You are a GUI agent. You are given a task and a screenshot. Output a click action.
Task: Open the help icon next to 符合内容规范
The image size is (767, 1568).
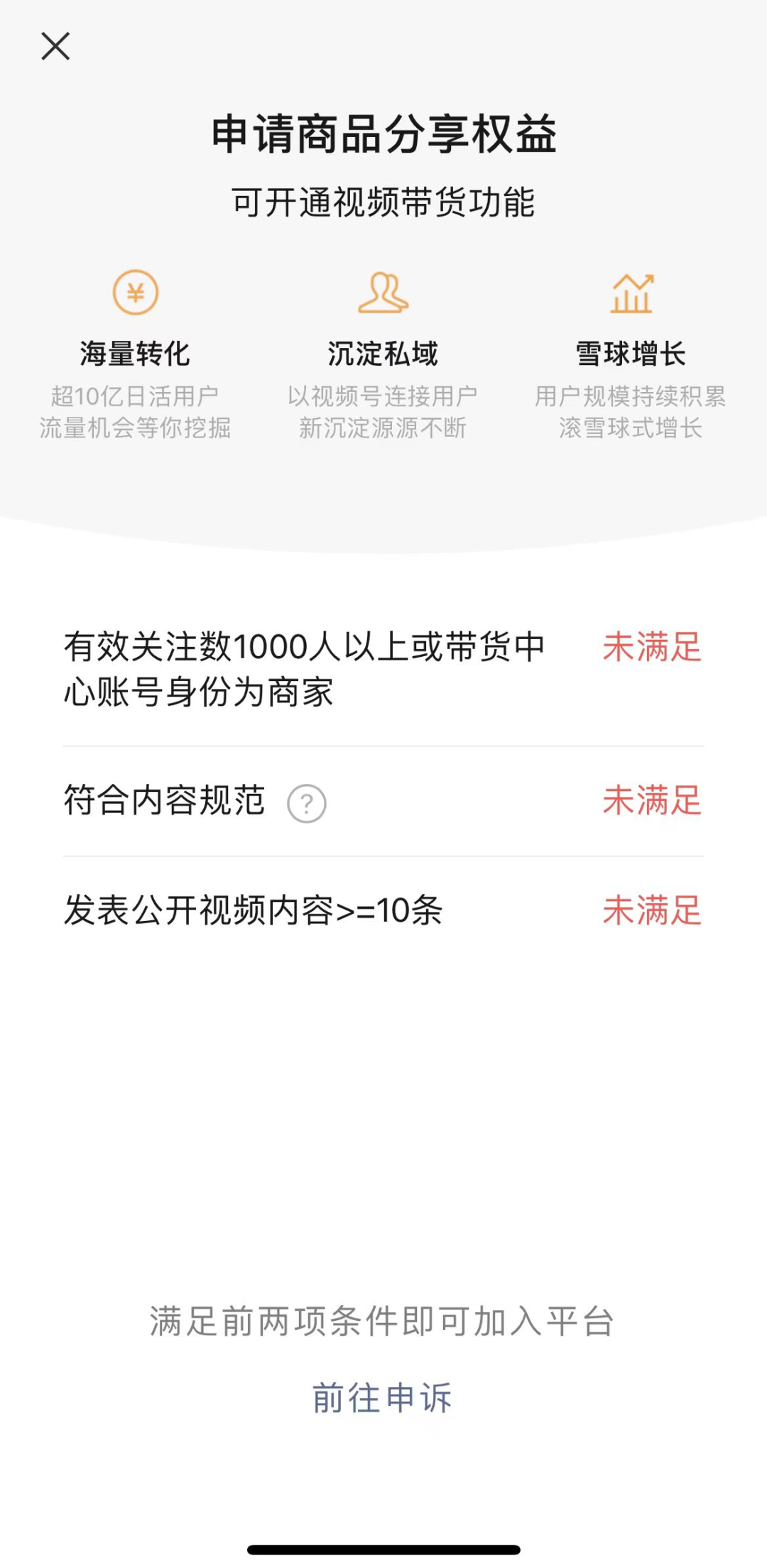click(x=306, y=804)
